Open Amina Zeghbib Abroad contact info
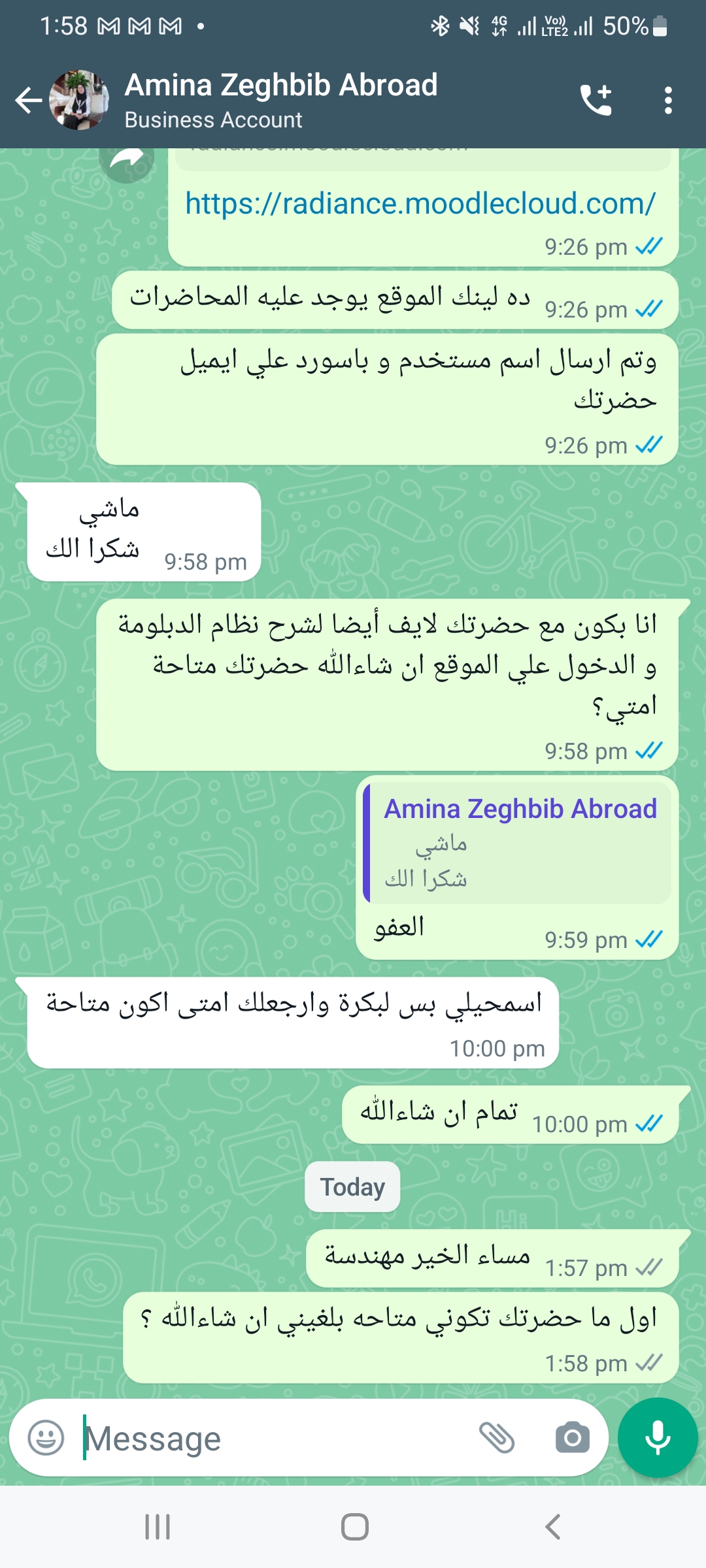Screen dimensions: 706x1568 (281, 101)
